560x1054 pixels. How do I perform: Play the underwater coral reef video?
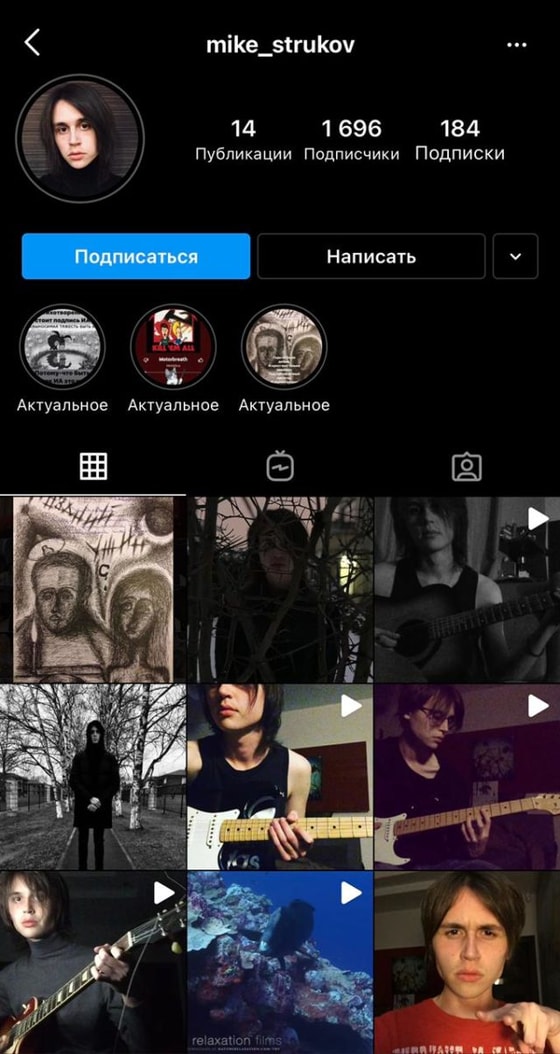point(280,963)
